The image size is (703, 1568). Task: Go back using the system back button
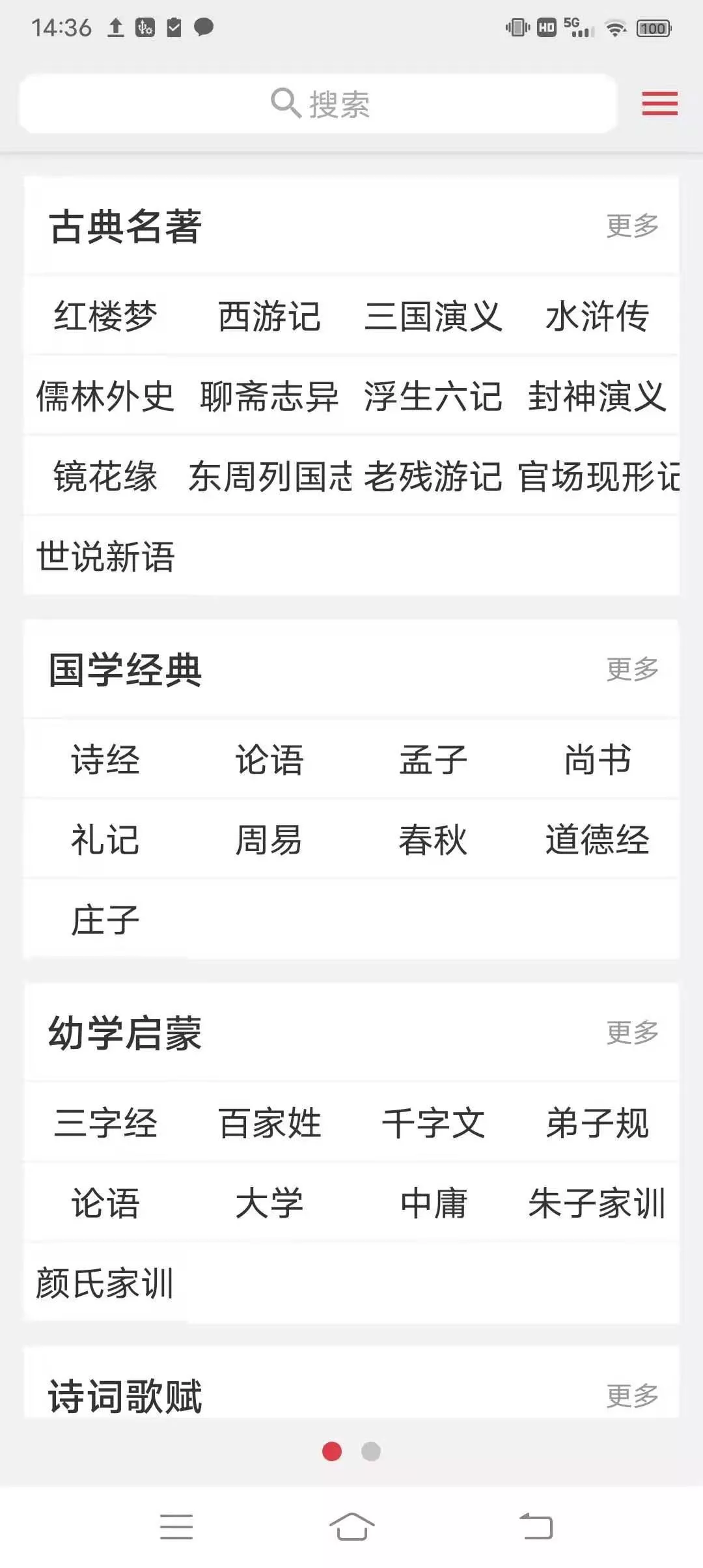pos(536,1527)
